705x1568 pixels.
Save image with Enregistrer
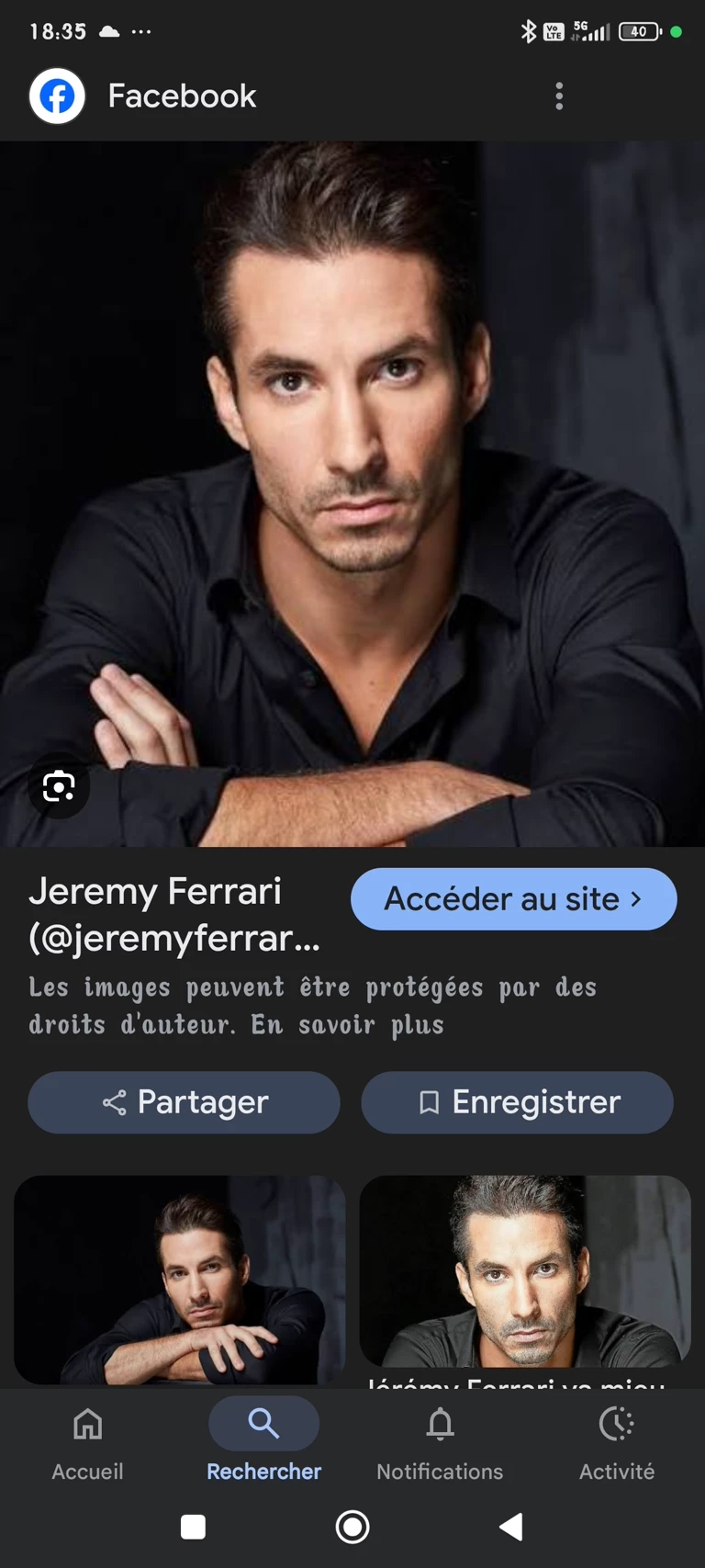[517, 1101]
